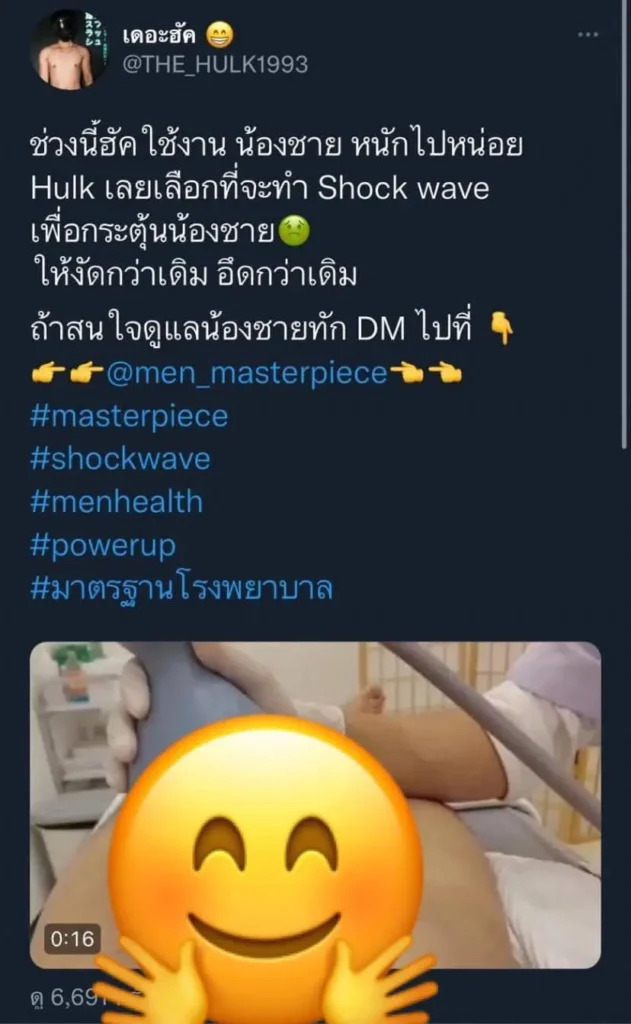Open the #powerup hashtag
The image size is (631, 1024).
click(102, 546)
